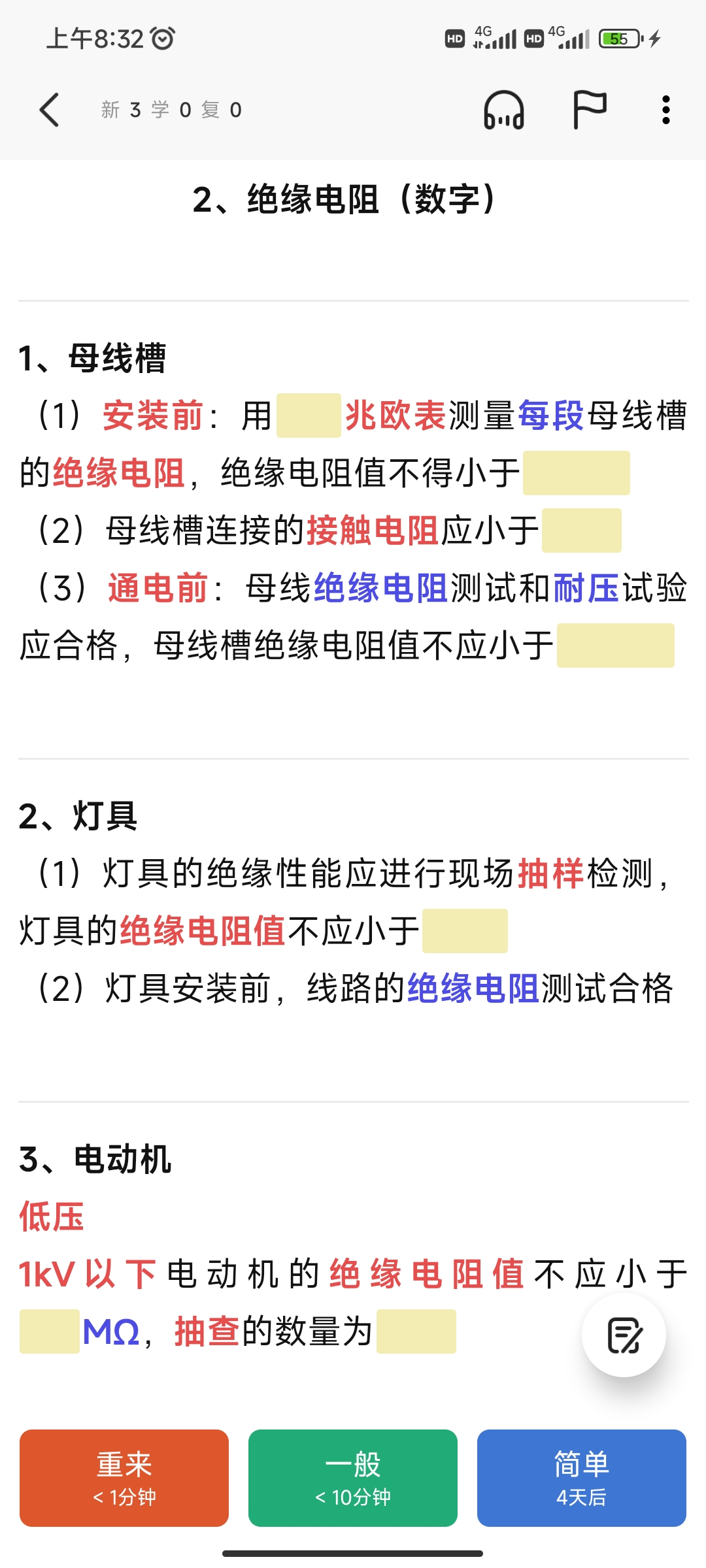Reveal the blank after 绝缘电阻值不得小于
The height and width of the screenshot is (1568, 706).
[x=577, y=473]
